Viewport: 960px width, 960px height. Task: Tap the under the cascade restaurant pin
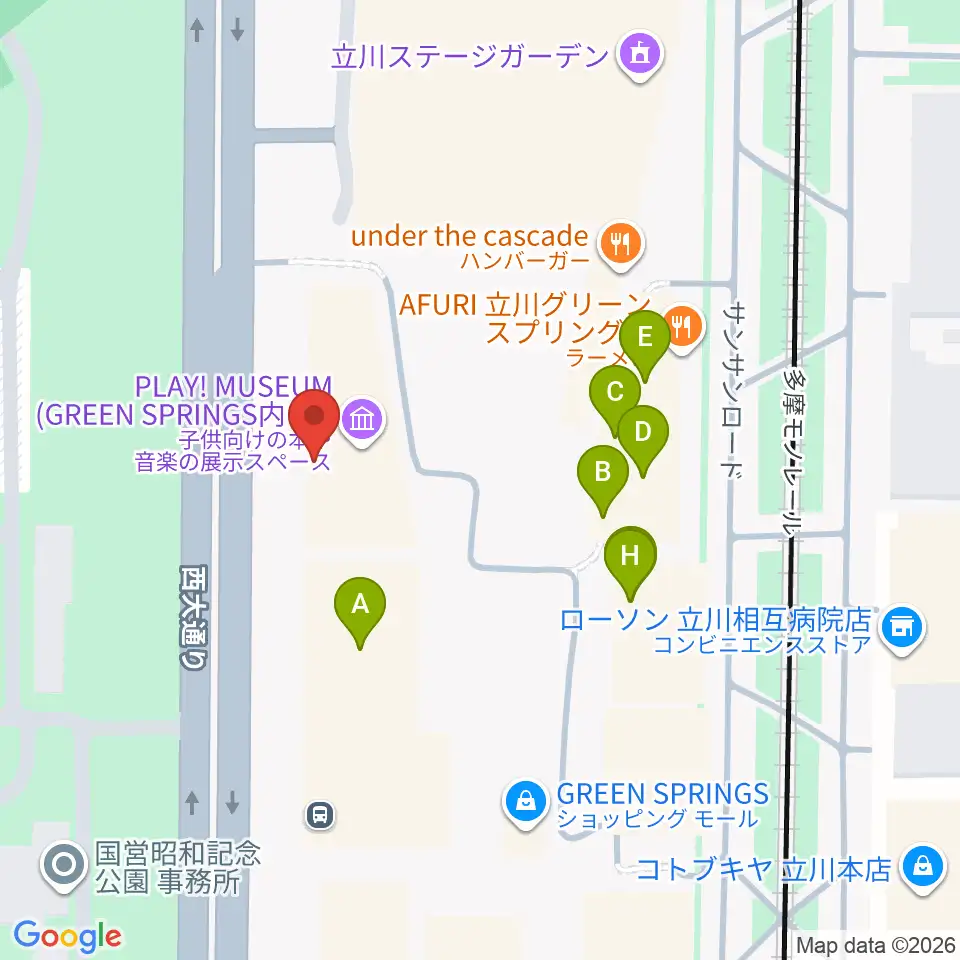621,245
